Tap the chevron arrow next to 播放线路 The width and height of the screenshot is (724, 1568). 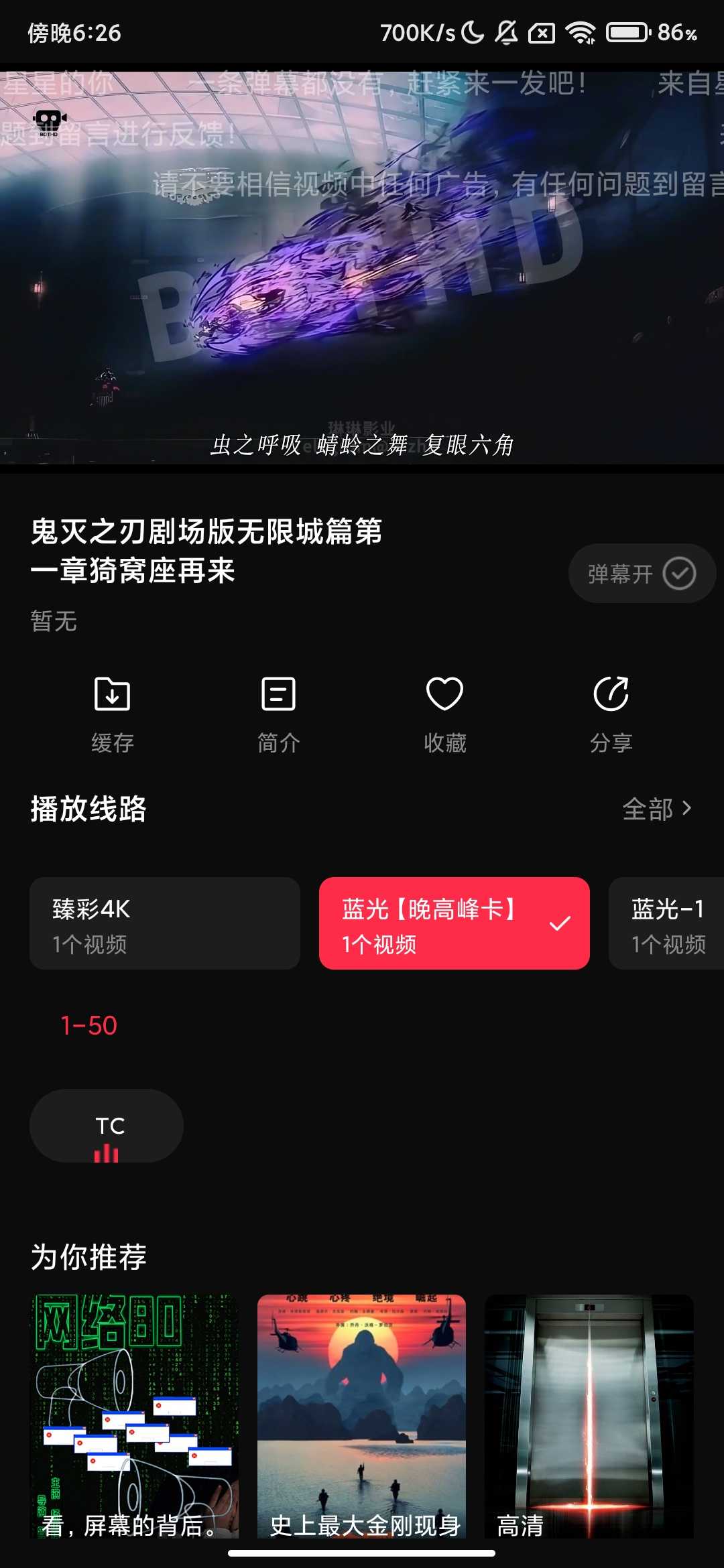coord(688,809)
